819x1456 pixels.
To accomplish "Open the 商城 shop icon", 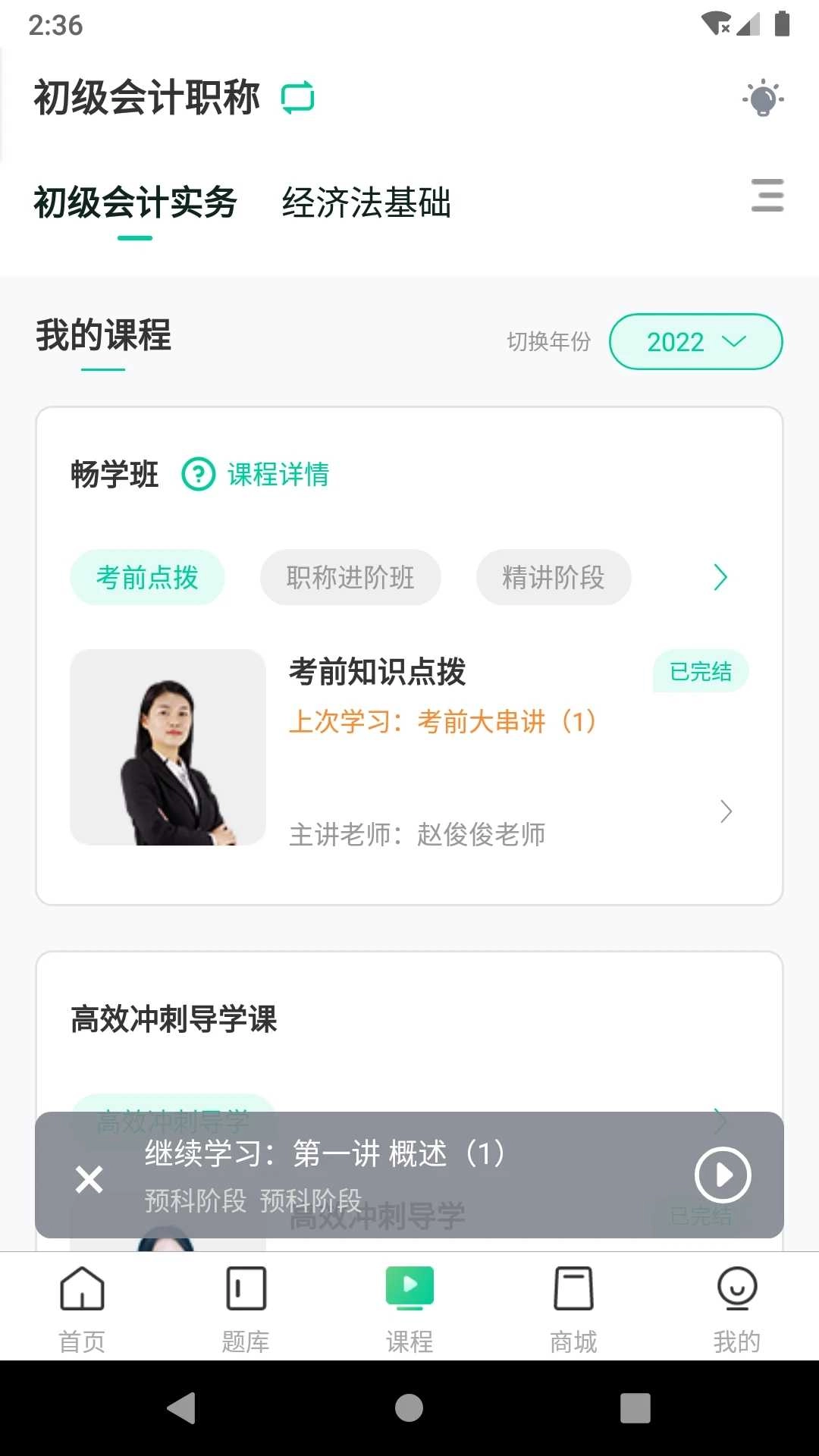I will 573,1304.
